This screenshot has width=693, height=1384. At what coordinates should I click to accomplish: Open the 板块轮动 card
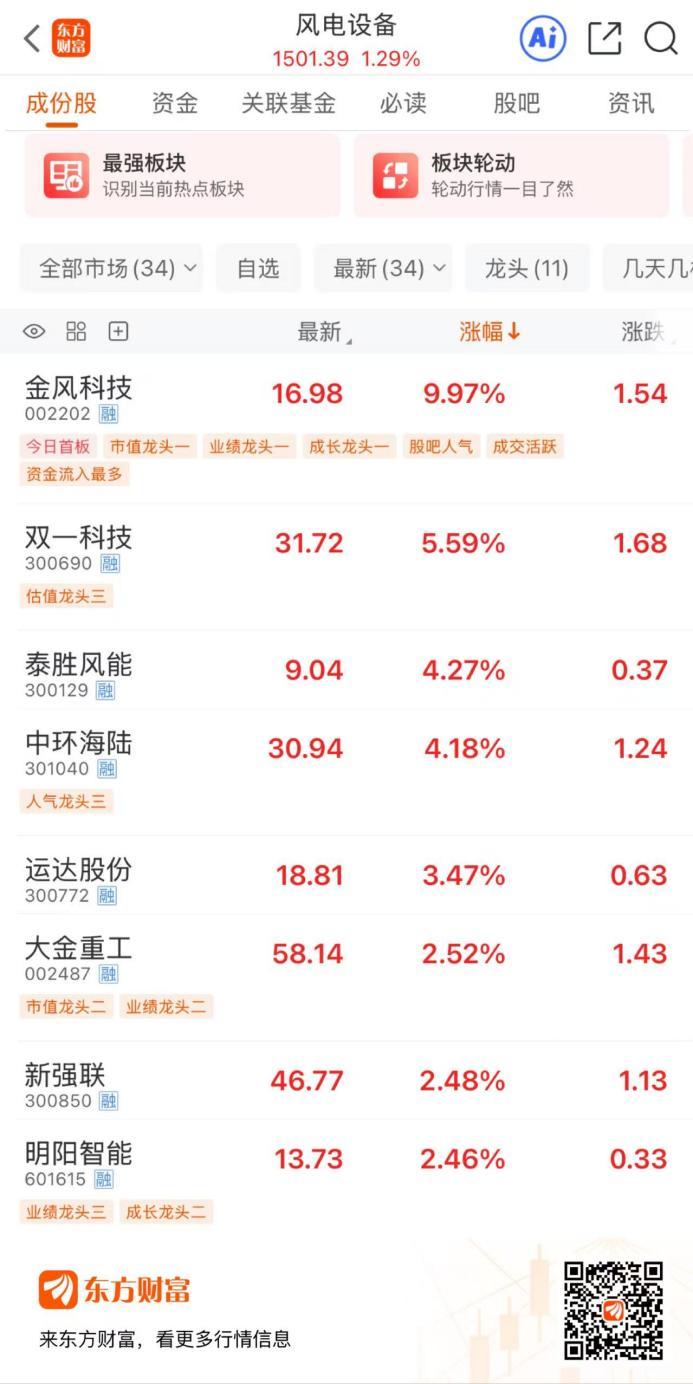pos(511,175)
